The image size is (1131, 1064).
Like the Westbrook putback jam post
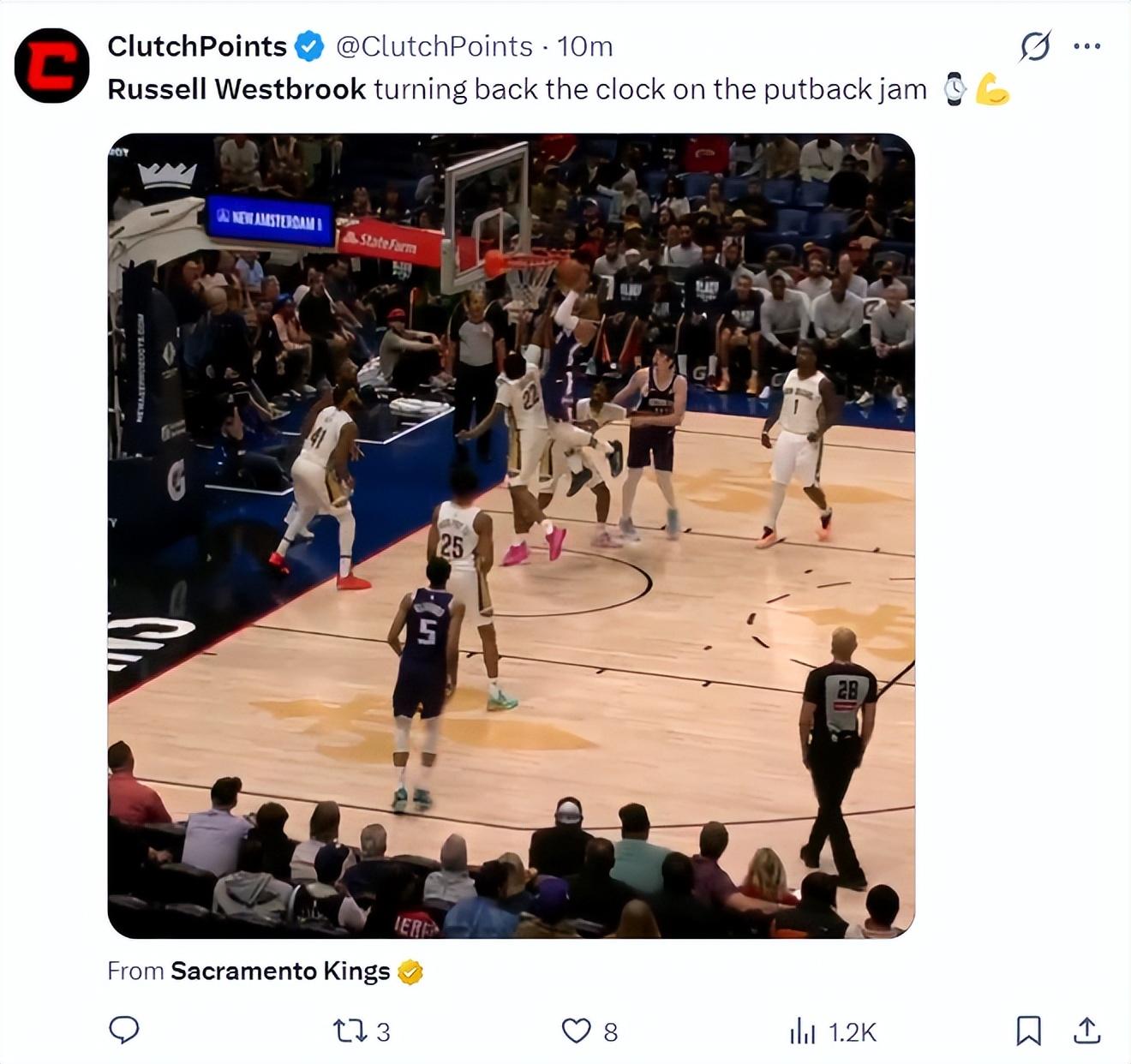[577, 1031]
